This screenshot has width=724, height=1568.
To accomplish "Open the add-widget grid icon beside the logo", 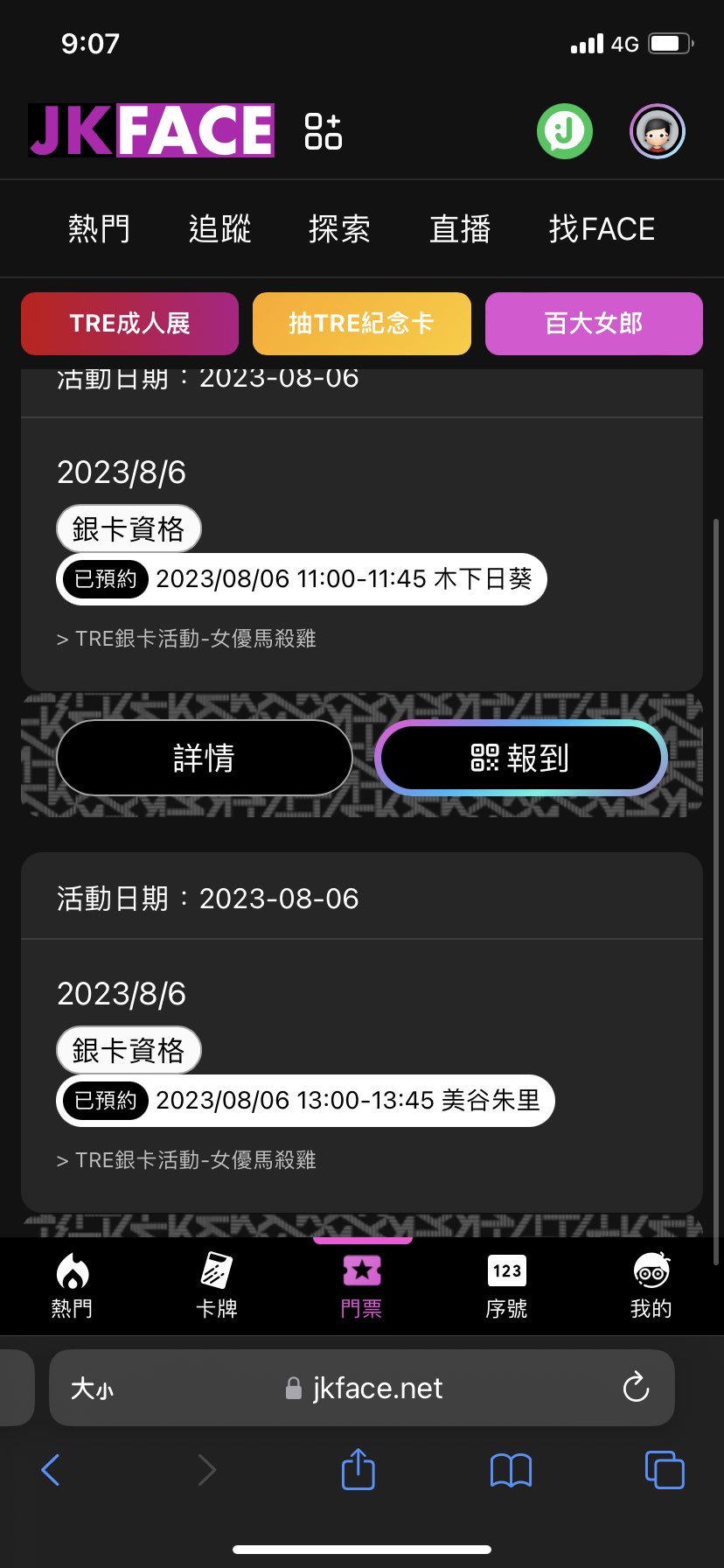I will [323, 131].
